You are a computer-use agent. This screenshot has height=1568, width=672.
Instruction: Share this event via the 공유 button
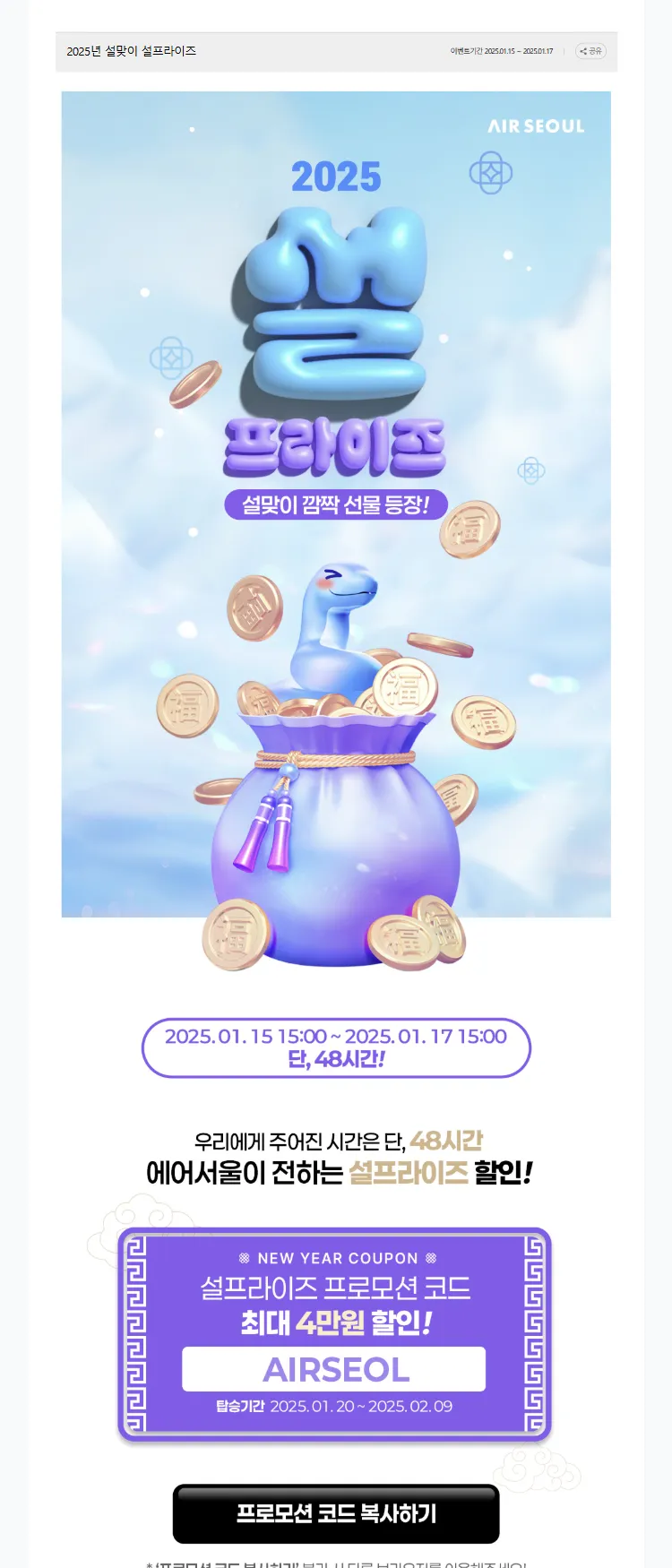[590, 51]
